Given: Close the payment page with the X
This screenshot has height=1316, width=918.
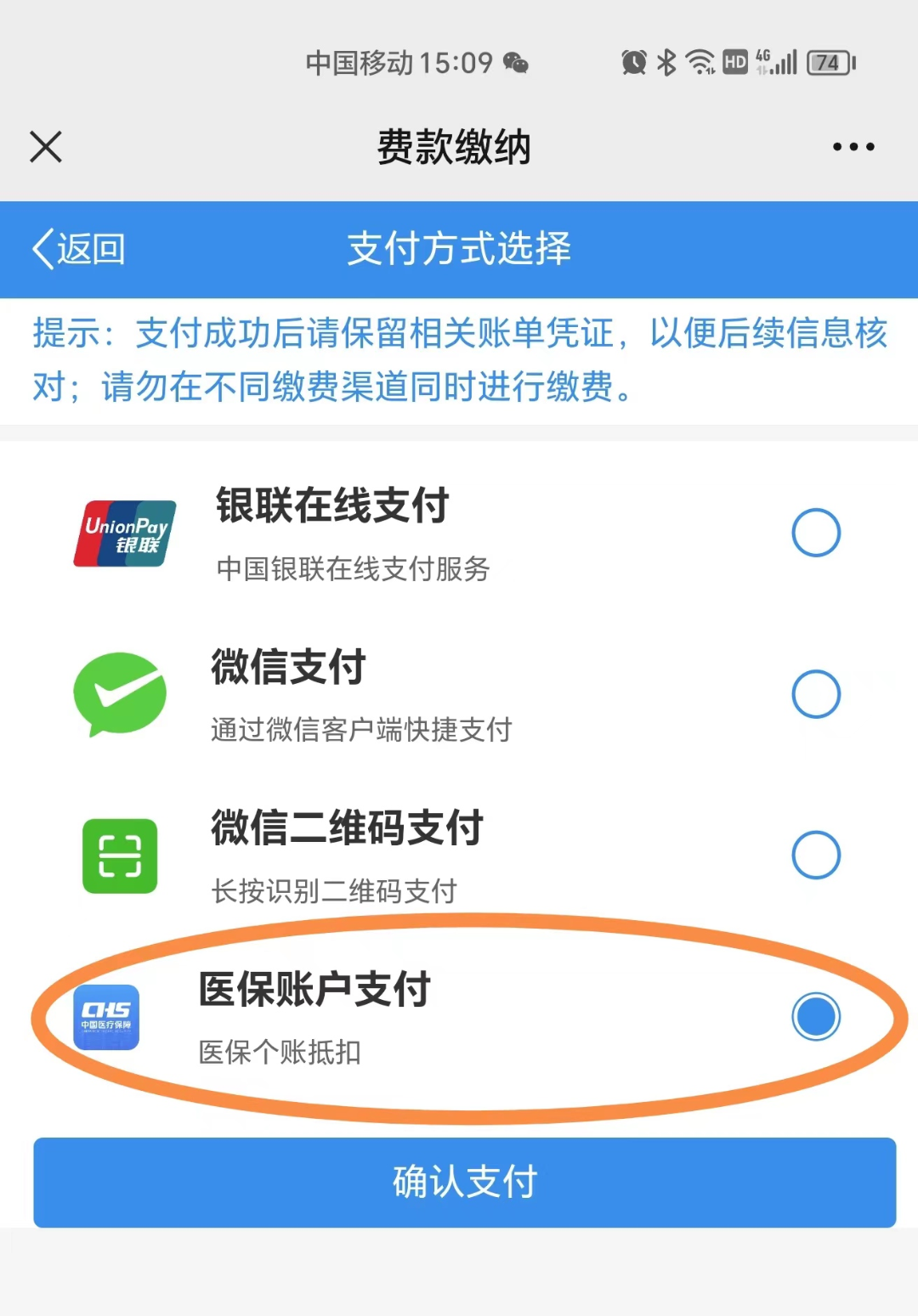Looking at the screenshot, I should pos(45,146).
